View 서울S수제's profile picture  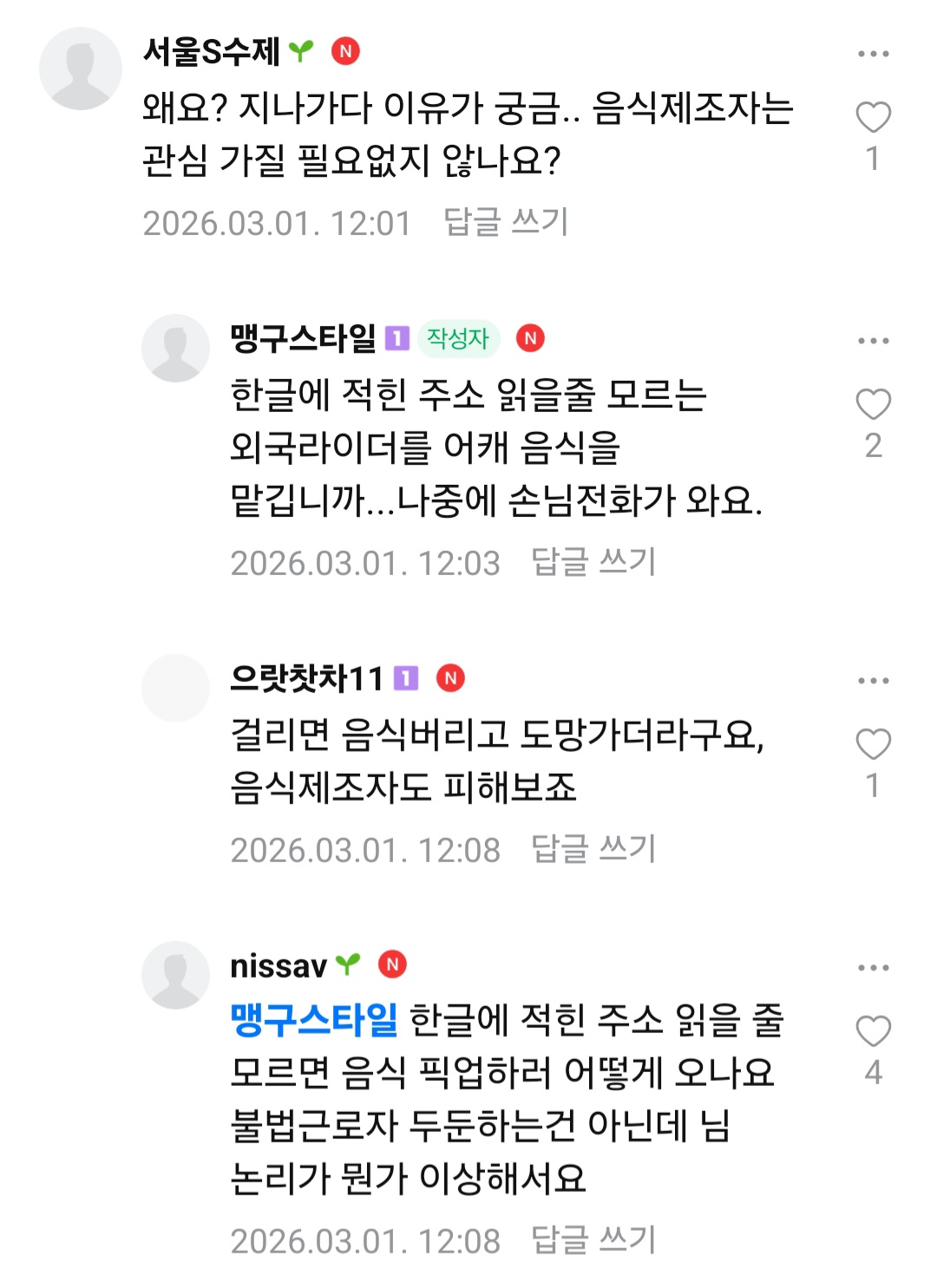(81, 69)
